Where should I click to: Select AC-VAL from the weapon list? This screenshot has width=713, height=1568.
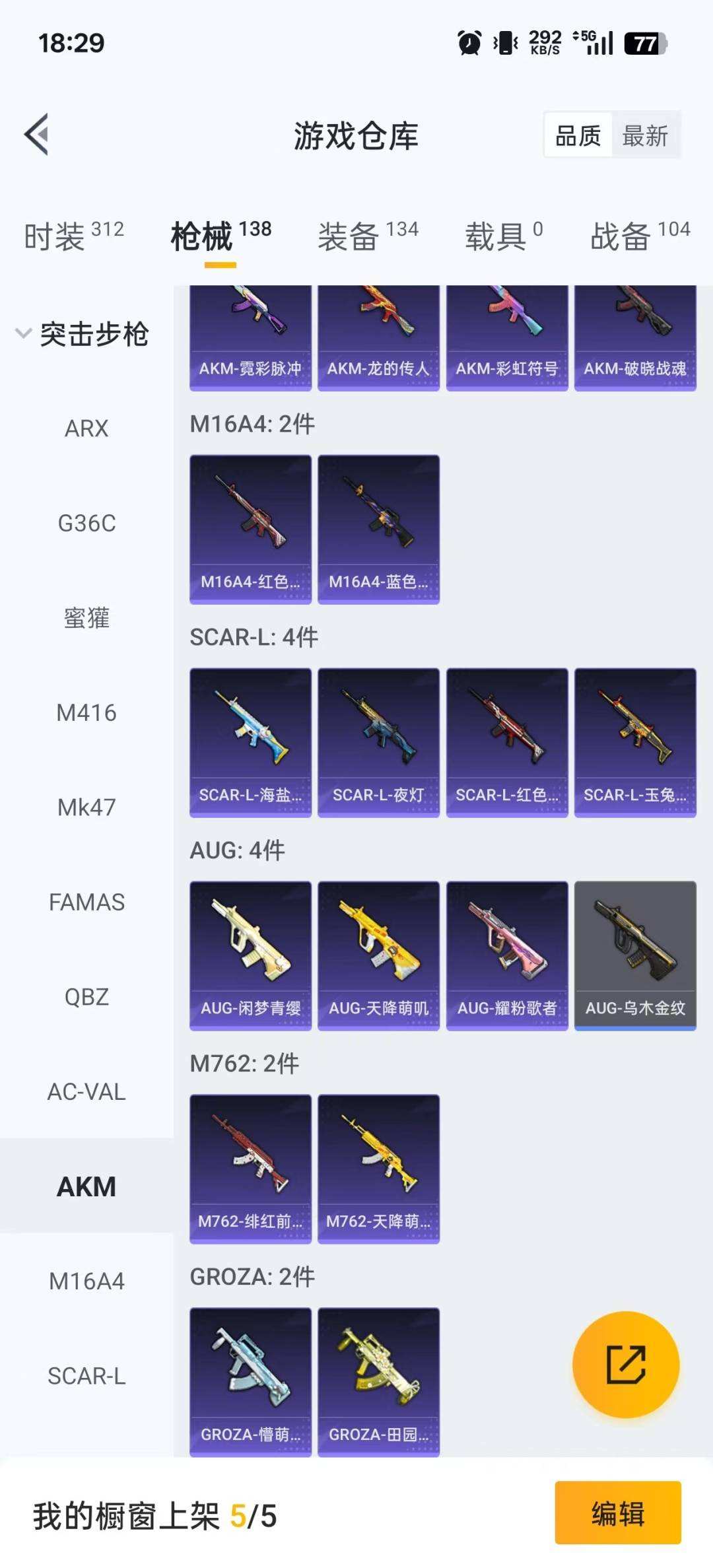(86, 1092)
